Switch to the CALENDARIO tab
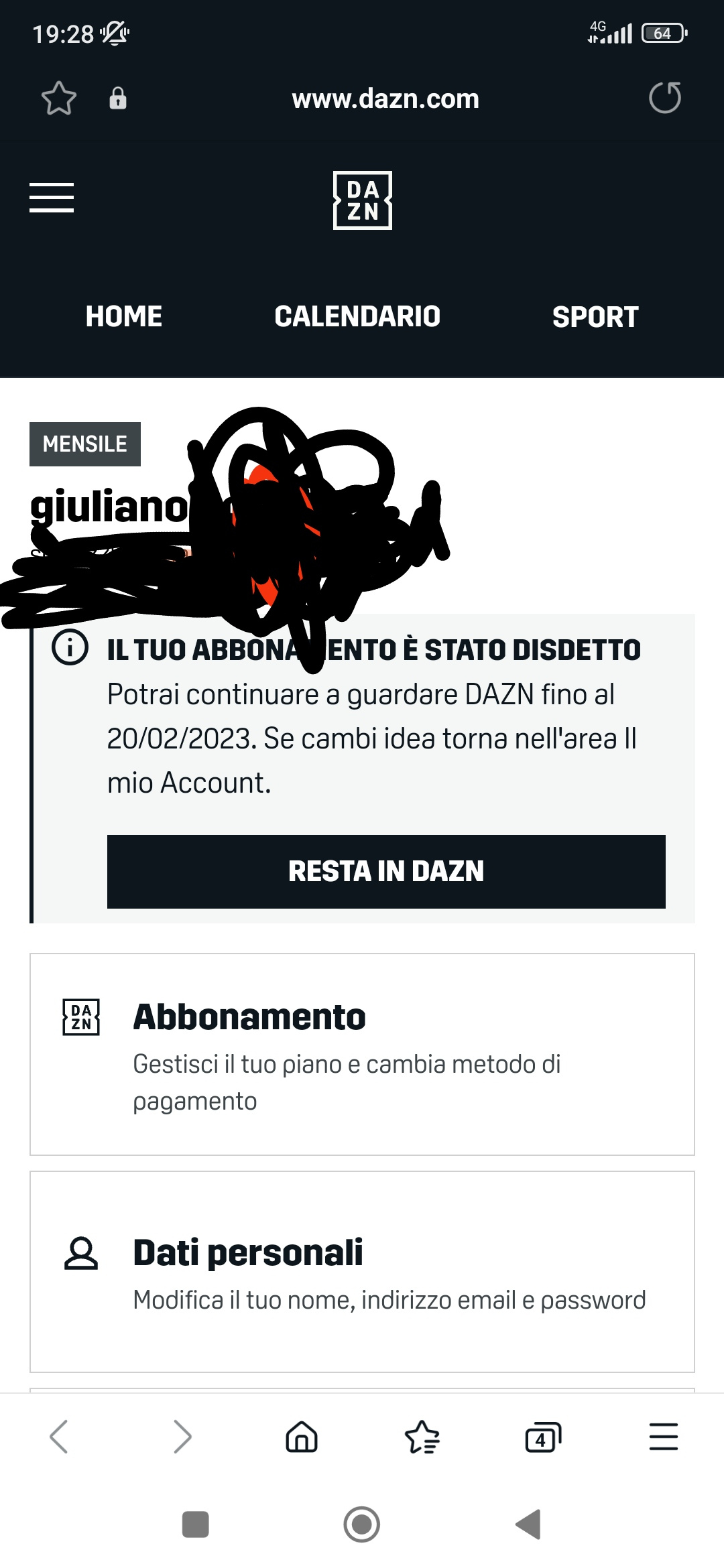 coord(357,316)
